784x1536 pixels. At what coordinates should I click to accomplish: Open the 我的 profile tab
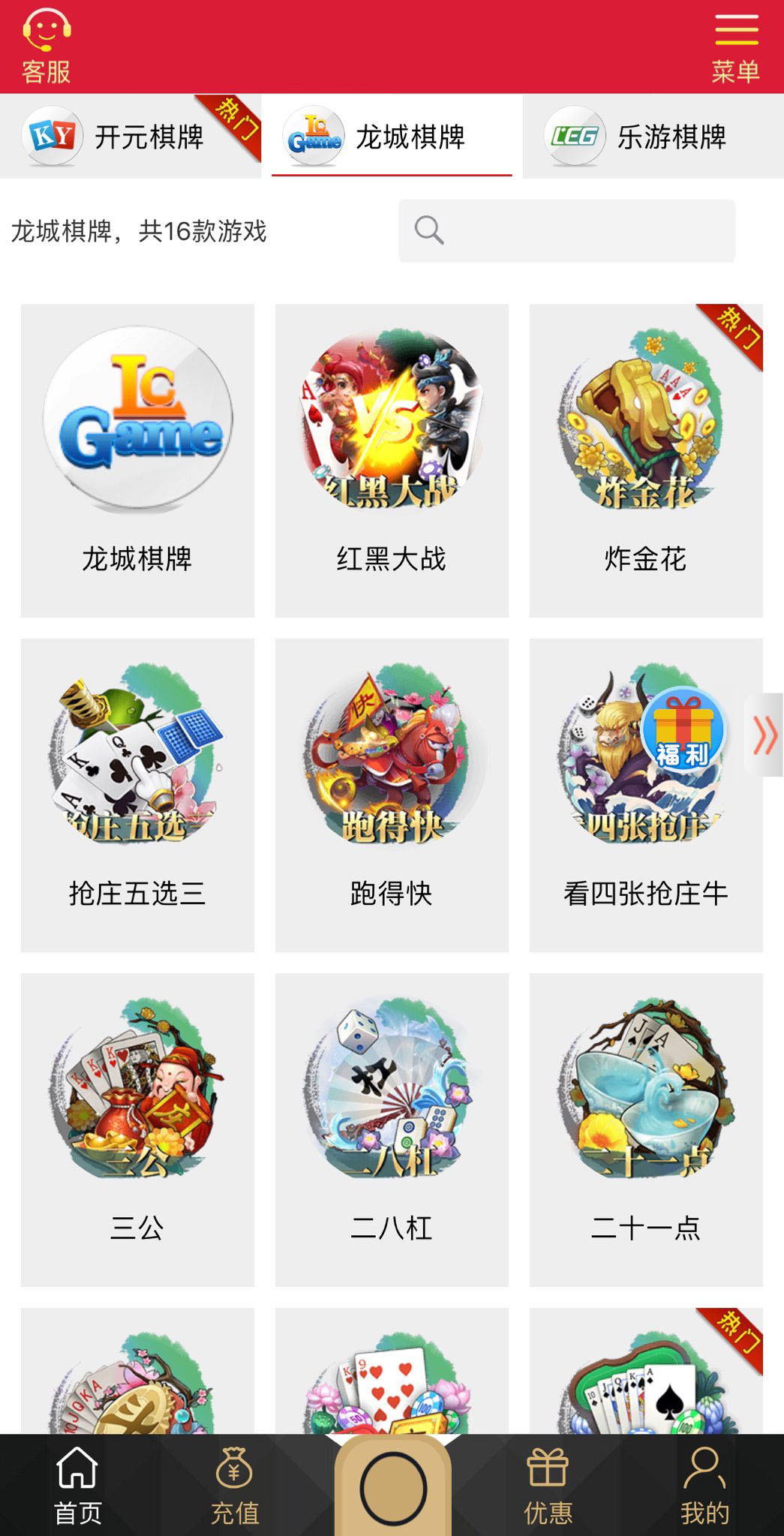pos(704,1486)
